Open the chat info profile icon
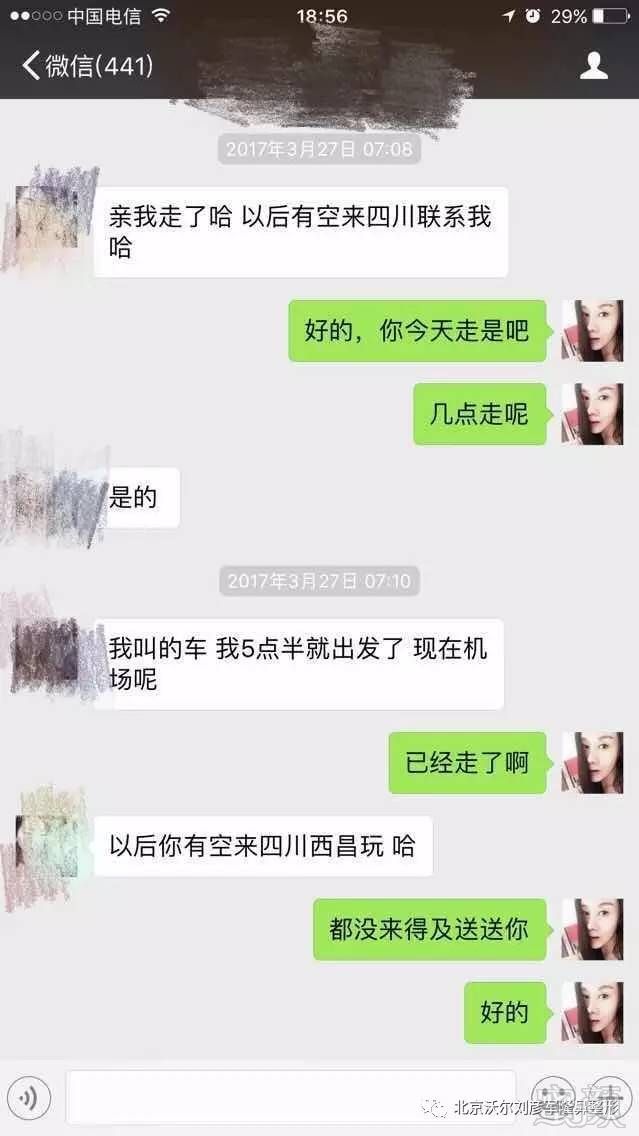The image size is (639, 1136). [594, 66]
